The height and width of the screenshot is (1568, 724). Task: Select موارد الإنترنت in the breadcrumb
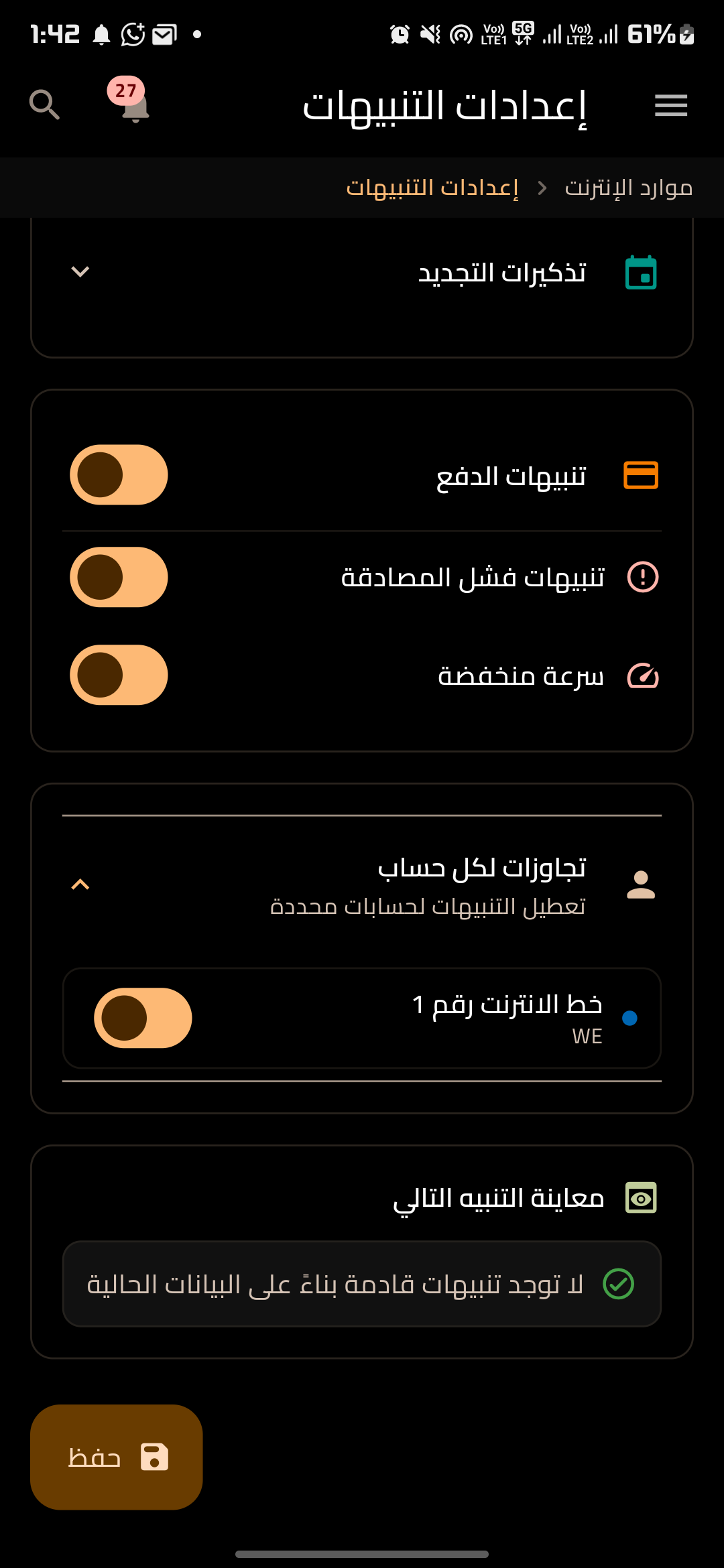click(x=627, y=188)
